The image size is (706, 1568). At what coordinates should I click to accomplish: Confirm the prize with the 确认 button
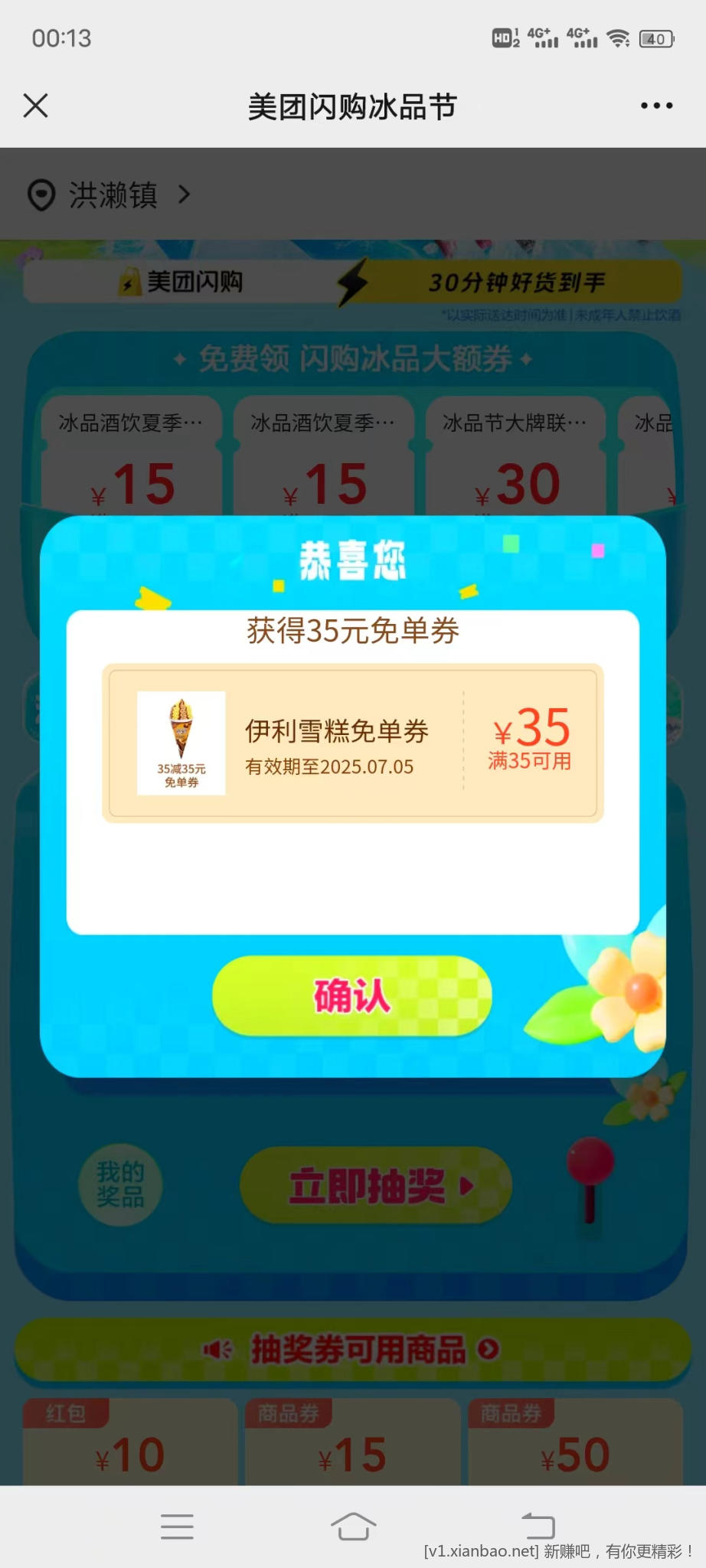(x=351, y=995)
